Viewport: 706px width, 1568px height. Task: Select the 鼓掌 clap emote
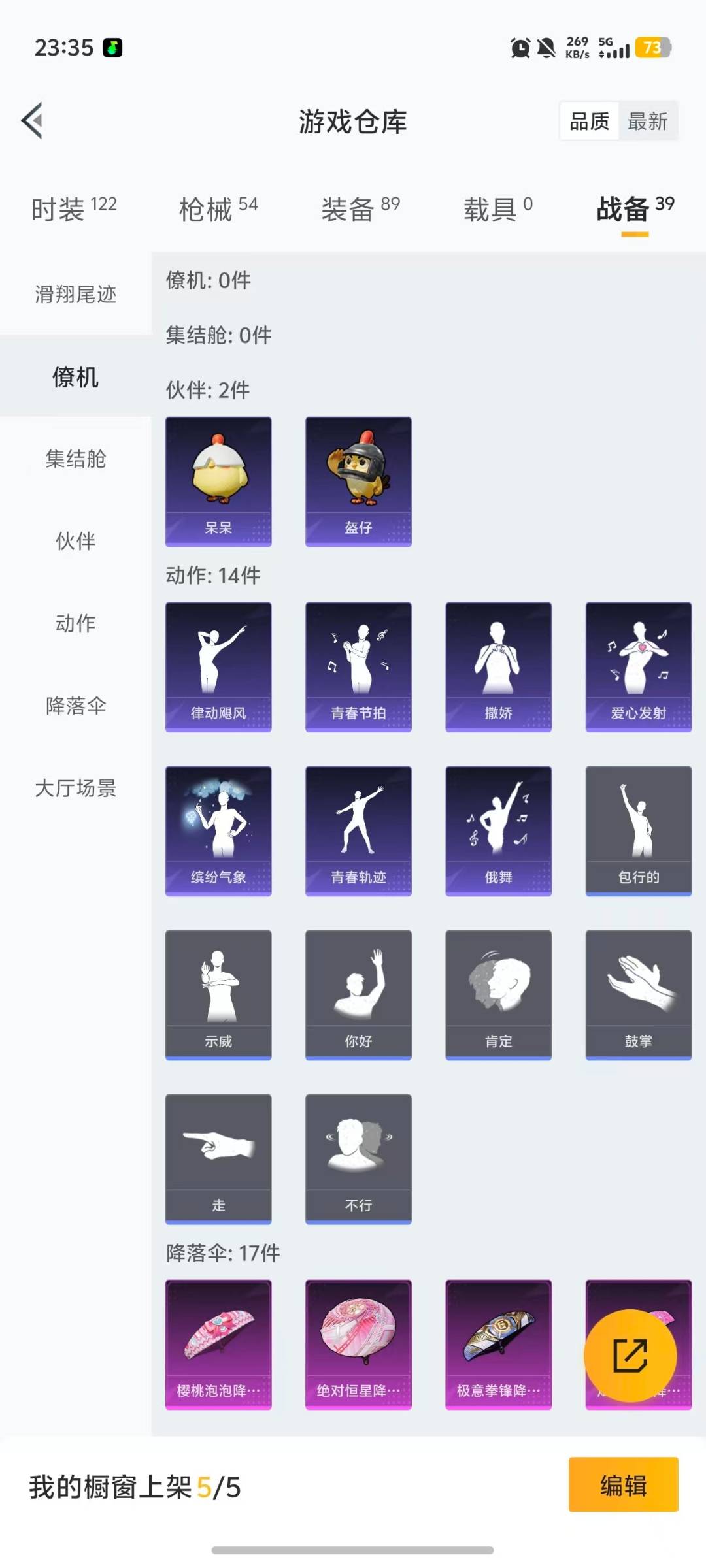(x=638, y=993)
